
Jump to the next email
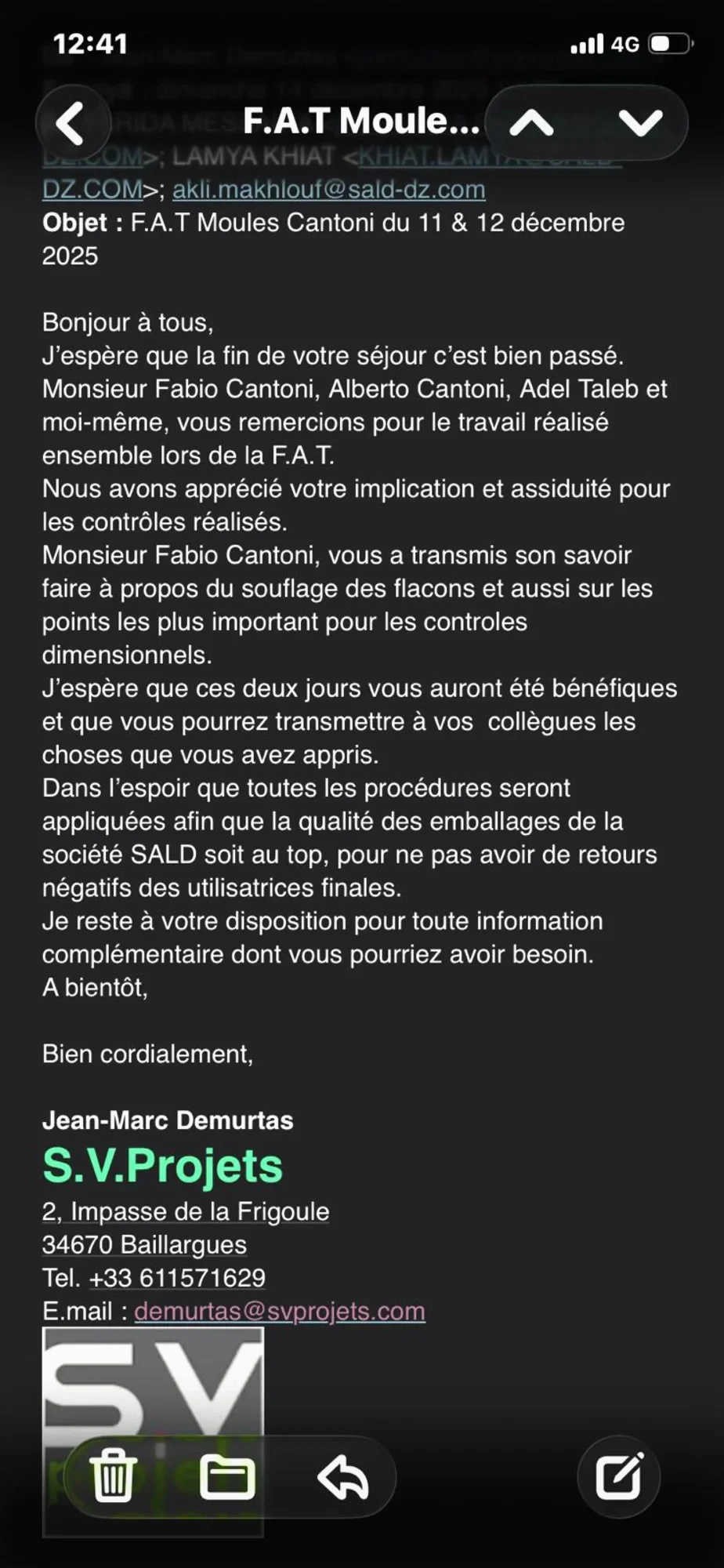coord(640,123)
